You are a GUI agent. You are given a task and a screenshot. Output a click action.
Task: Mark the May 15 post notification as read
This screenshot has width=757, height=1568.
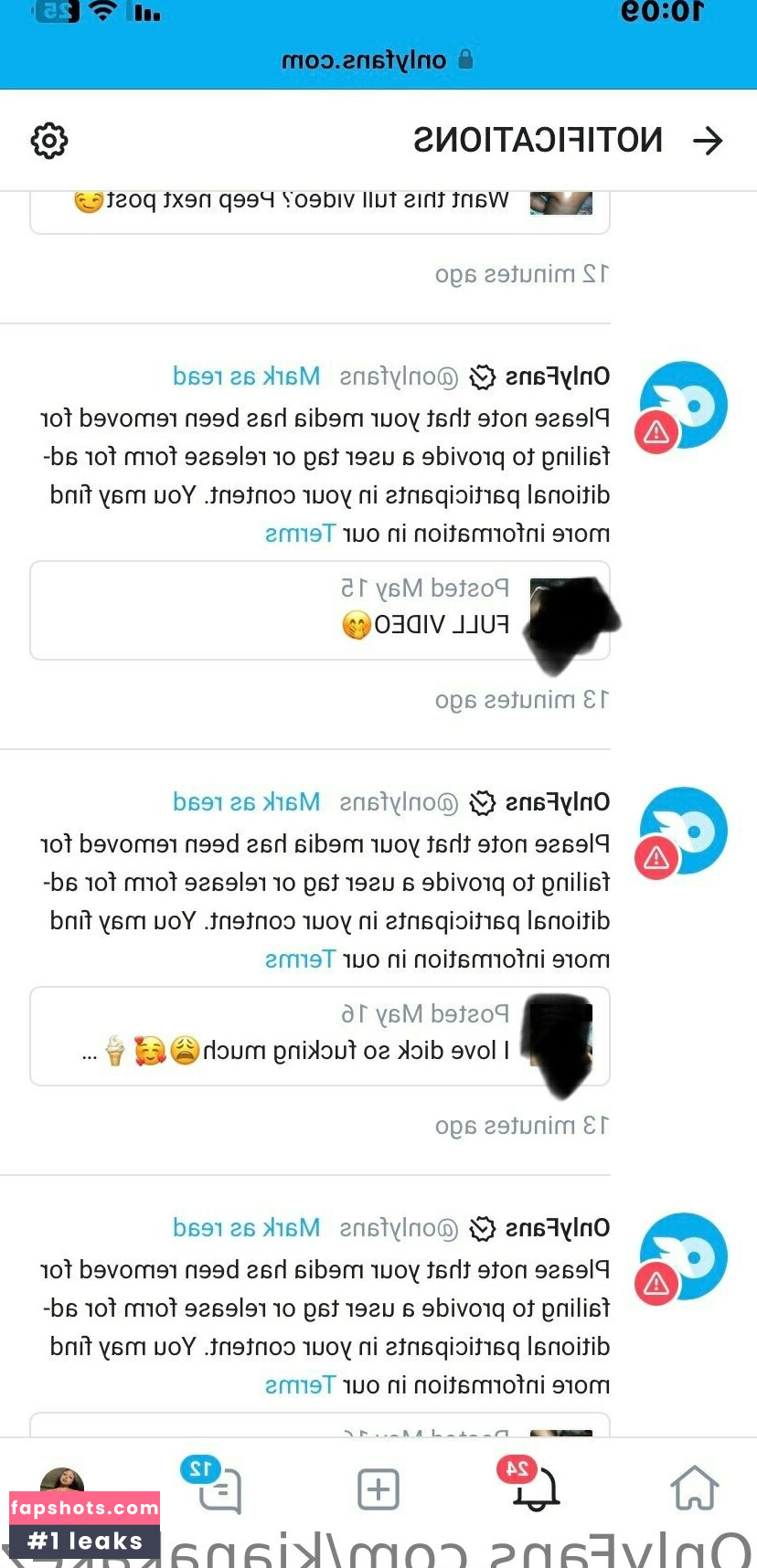tap(246, 376)
